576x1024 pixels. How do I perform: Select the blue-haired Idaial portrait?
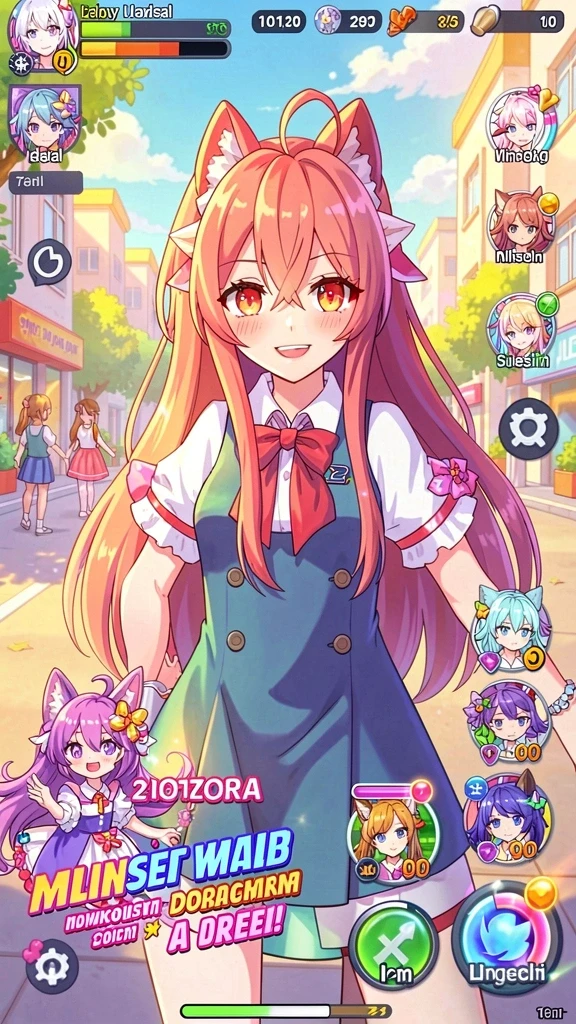pos(45,120)
